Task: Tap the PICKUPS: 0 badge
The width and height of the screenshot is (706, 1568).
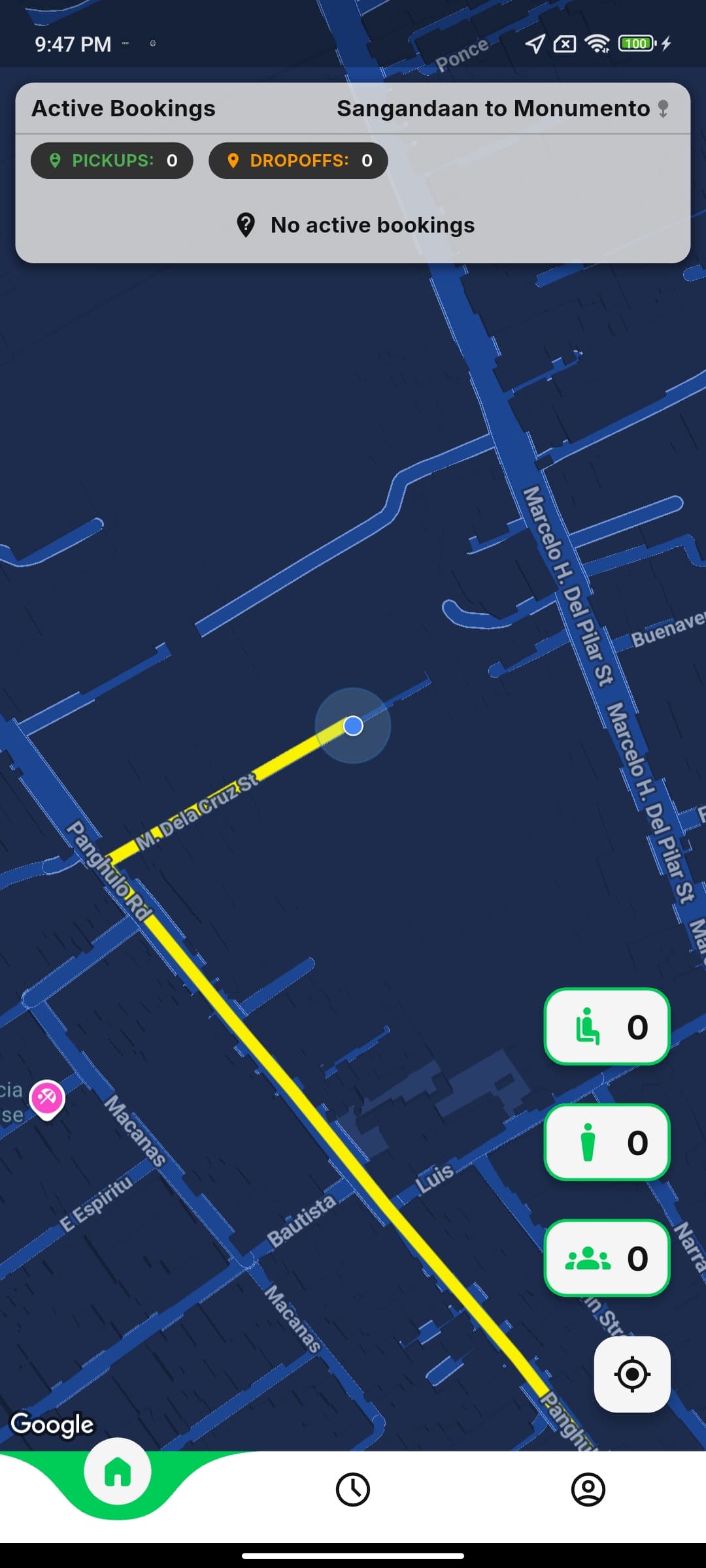Action: point(112,160)
